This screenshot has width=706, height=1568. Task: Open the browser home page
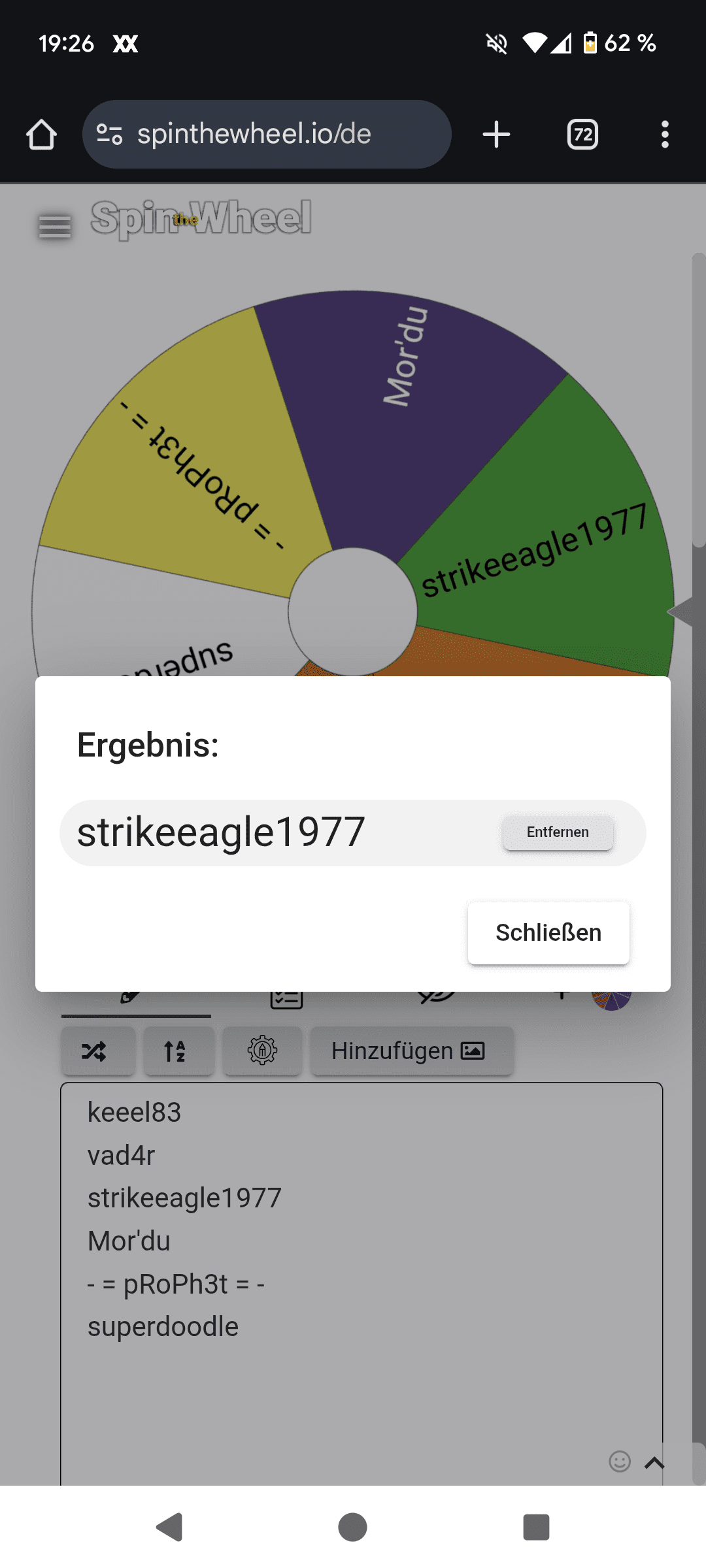pyautogui.click(x=42, y=135)
